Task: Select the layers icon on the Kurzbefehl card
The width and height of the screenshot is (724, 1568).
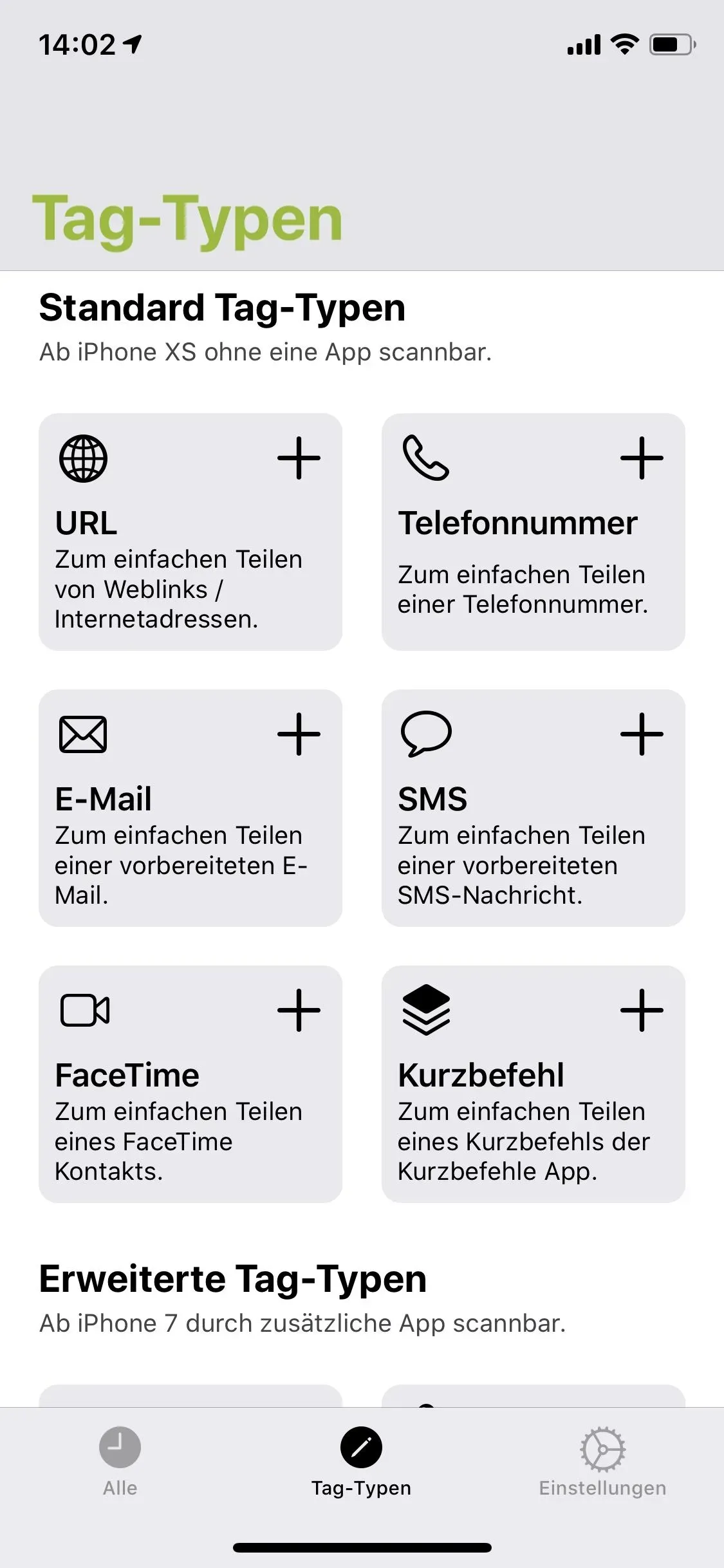Action: 427,1011
